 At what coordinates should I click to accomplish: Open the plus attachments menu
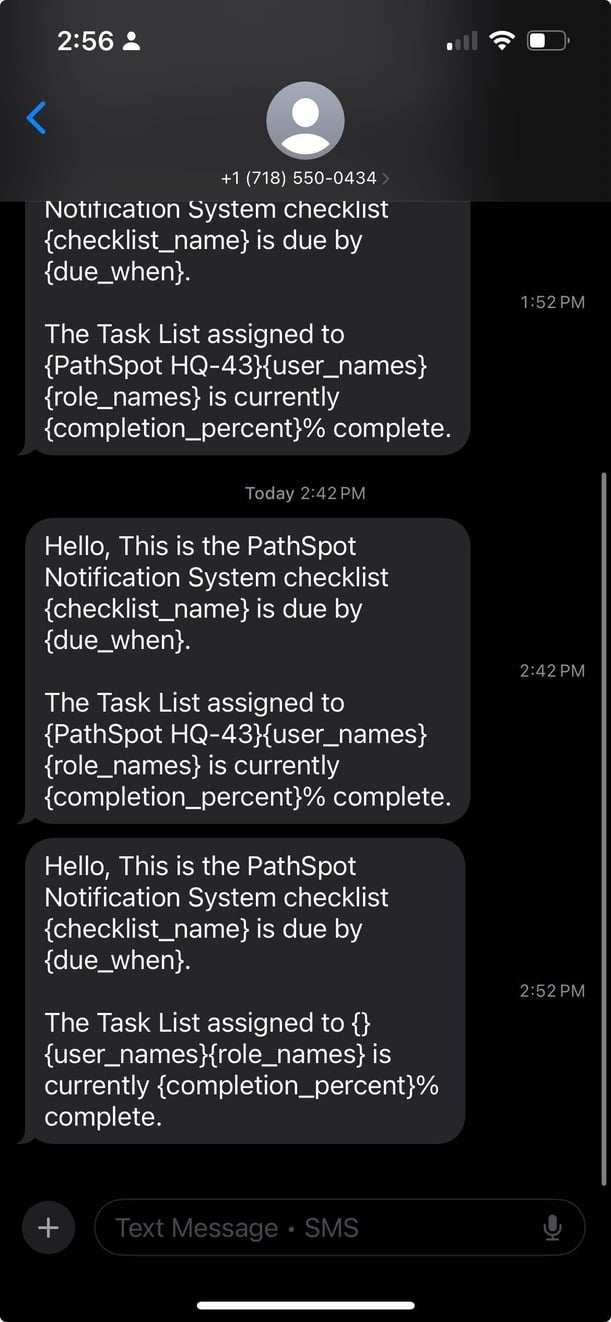pyautogui.click(x=48, y=1227)
